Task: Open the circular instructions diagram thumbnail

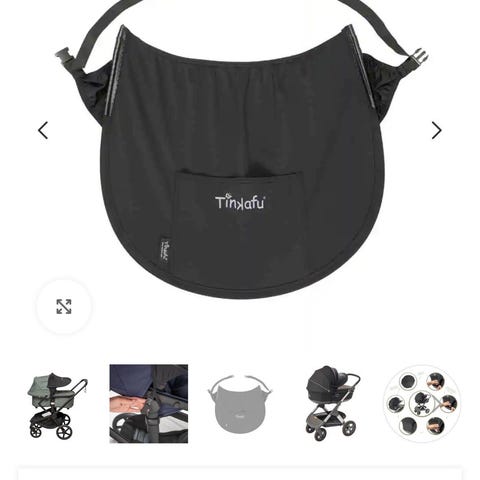Action: point(422,404)
